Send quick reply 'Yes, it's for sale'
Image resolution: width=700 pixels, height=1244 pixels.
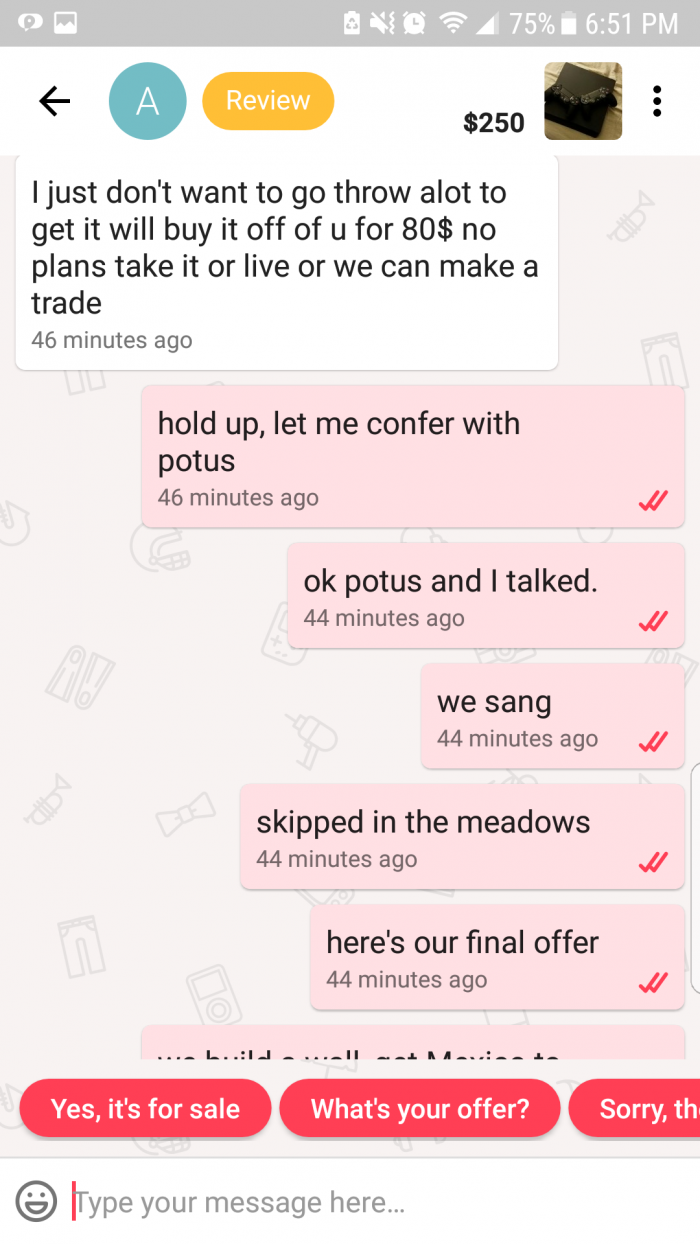click(x=145, y=1108)
